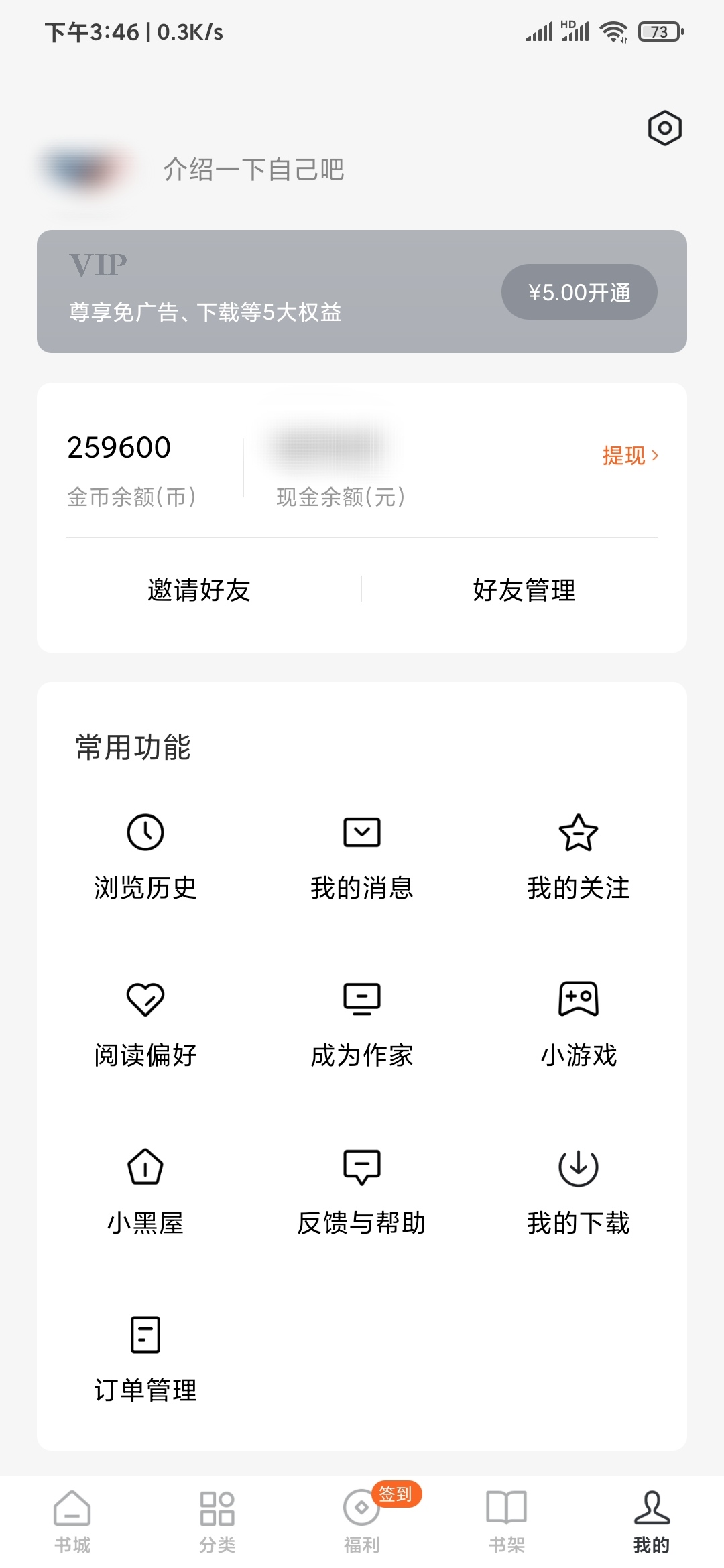Switch to the 分类 tab
Viewport: 724px width, 1568px height.
(217, 1521)
